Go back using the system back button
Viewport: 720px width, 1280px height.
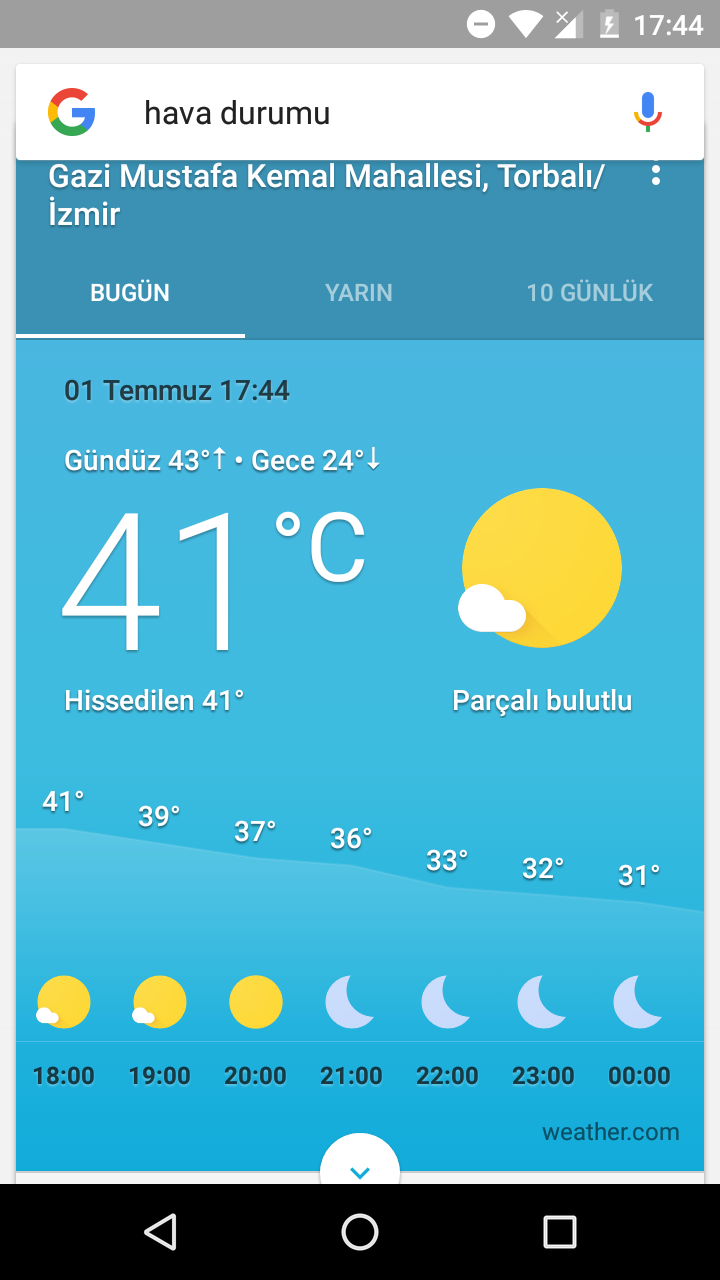point(160,1232)
